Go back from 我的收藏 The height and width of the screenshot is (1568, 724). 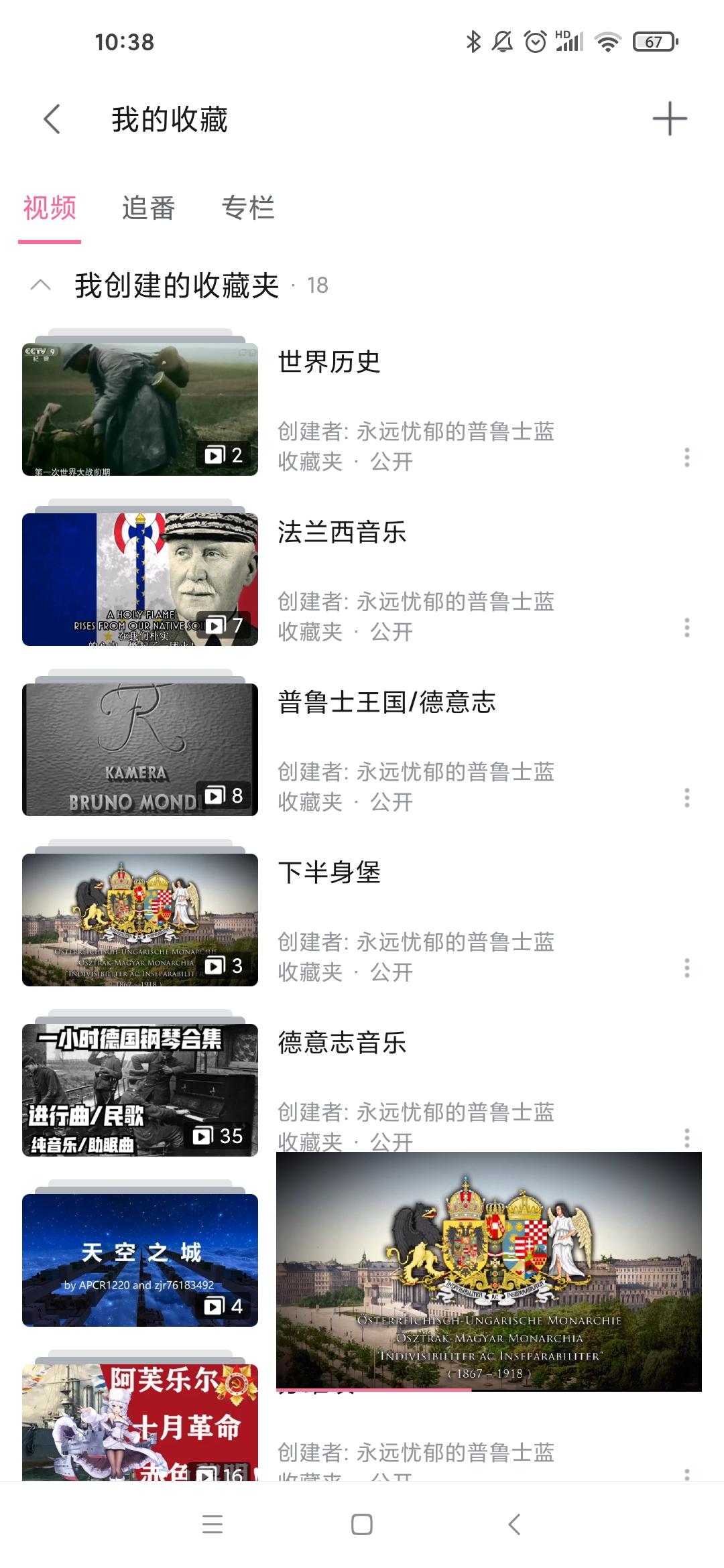[x=52, y=120]
